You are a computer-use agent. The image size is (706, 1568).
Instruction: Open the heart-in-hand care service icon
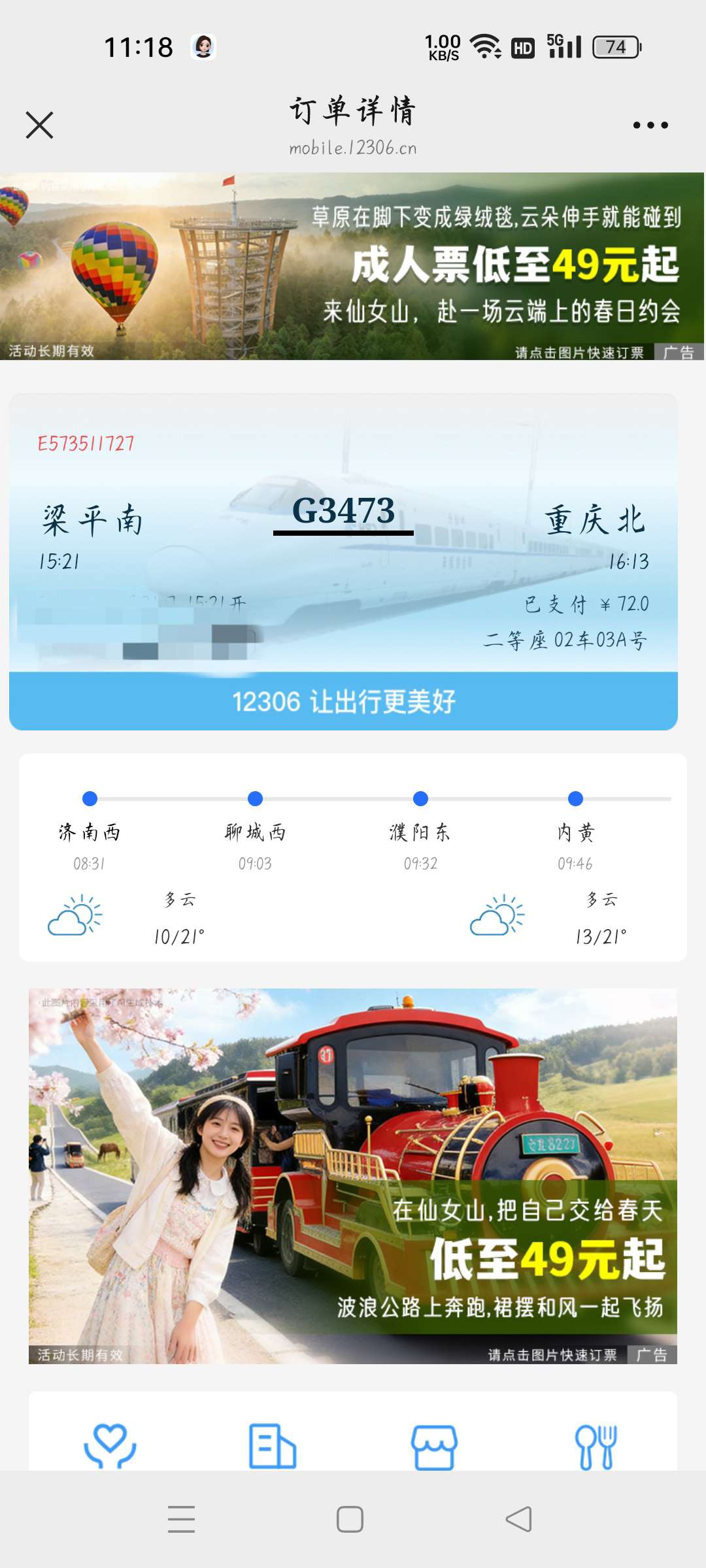[x=110, y=1445]
